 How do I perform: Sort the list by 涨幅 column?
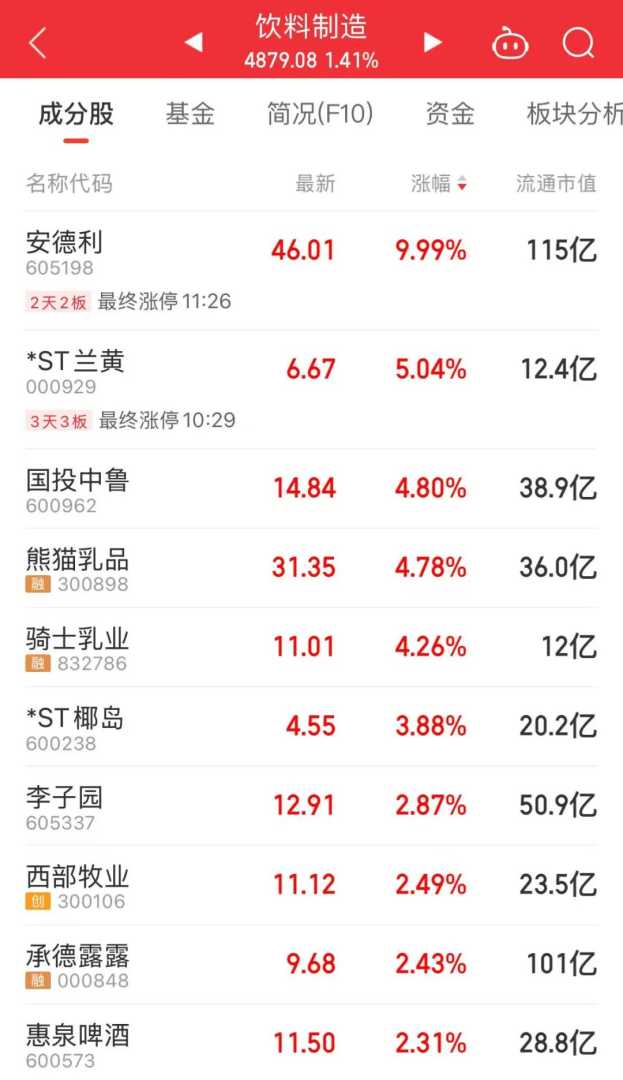438,184
